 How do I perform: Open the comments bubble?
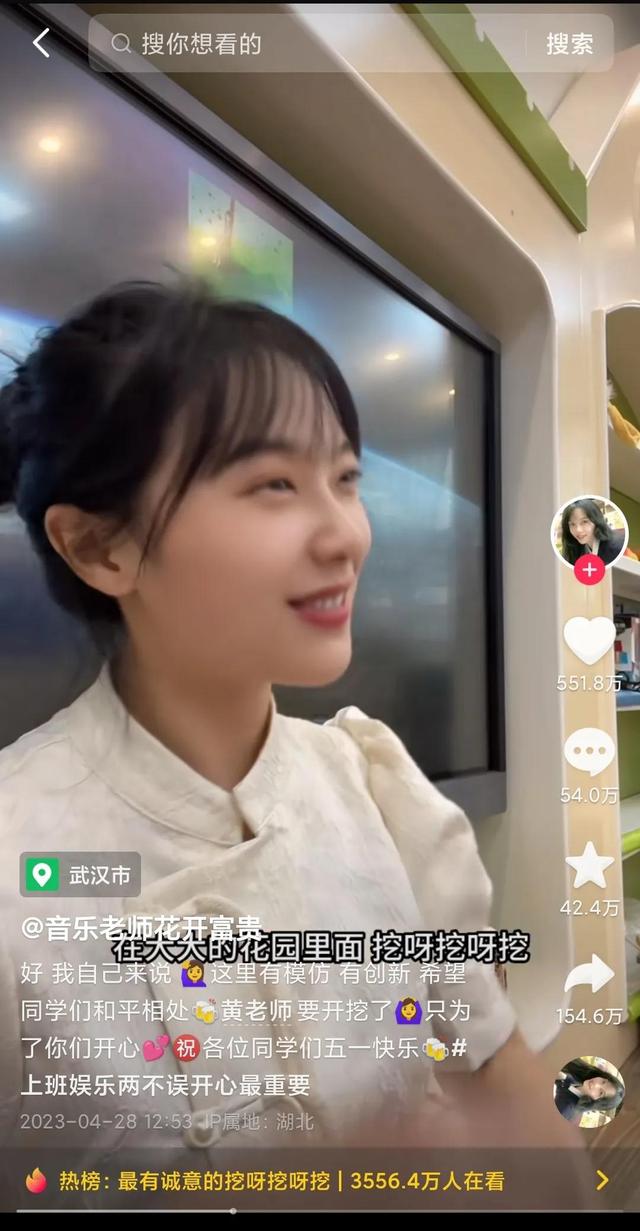(x=589, y=752)
